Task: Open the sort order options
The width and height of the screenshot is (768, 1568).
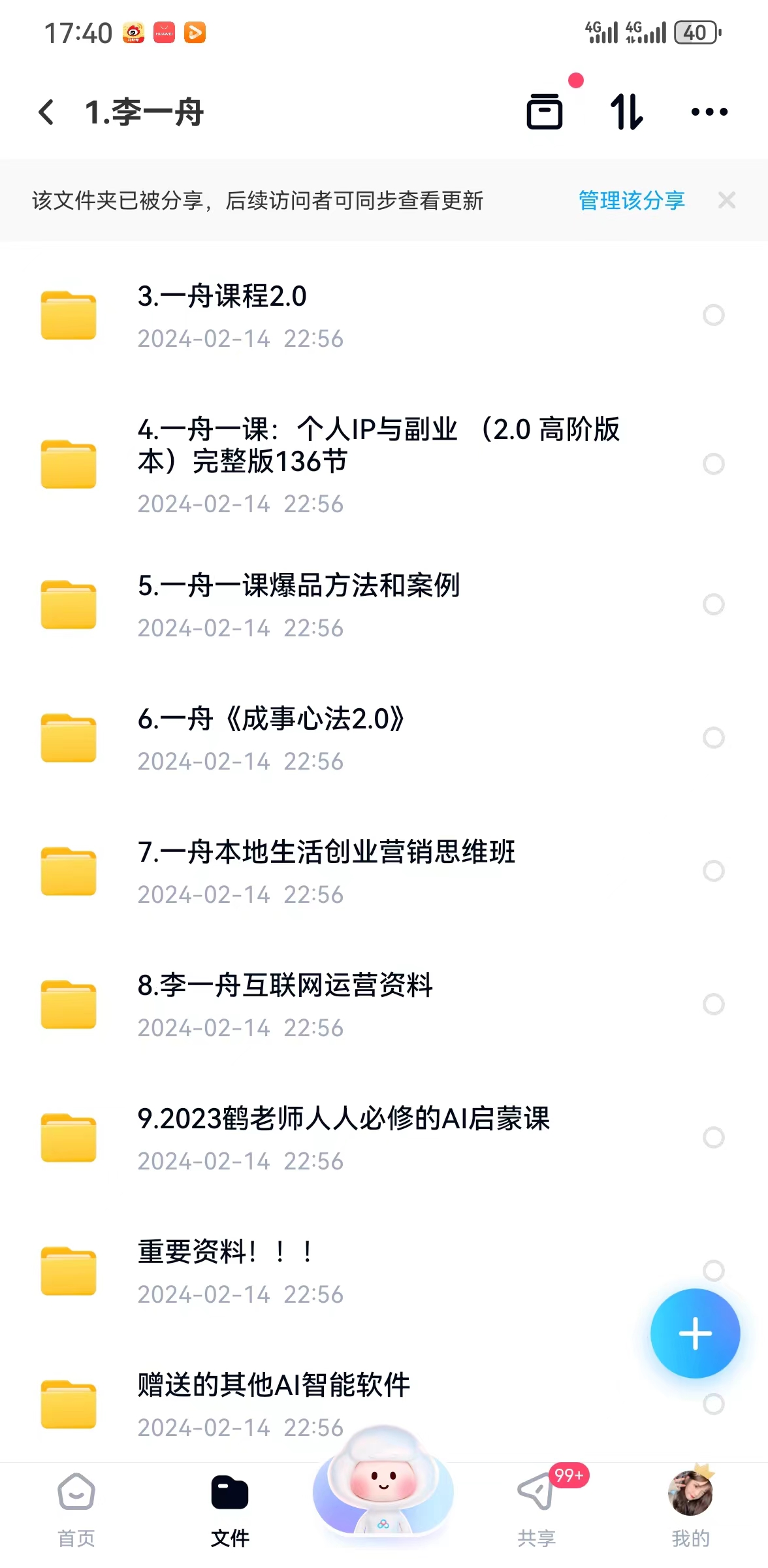Action: [x=626, y=112]
